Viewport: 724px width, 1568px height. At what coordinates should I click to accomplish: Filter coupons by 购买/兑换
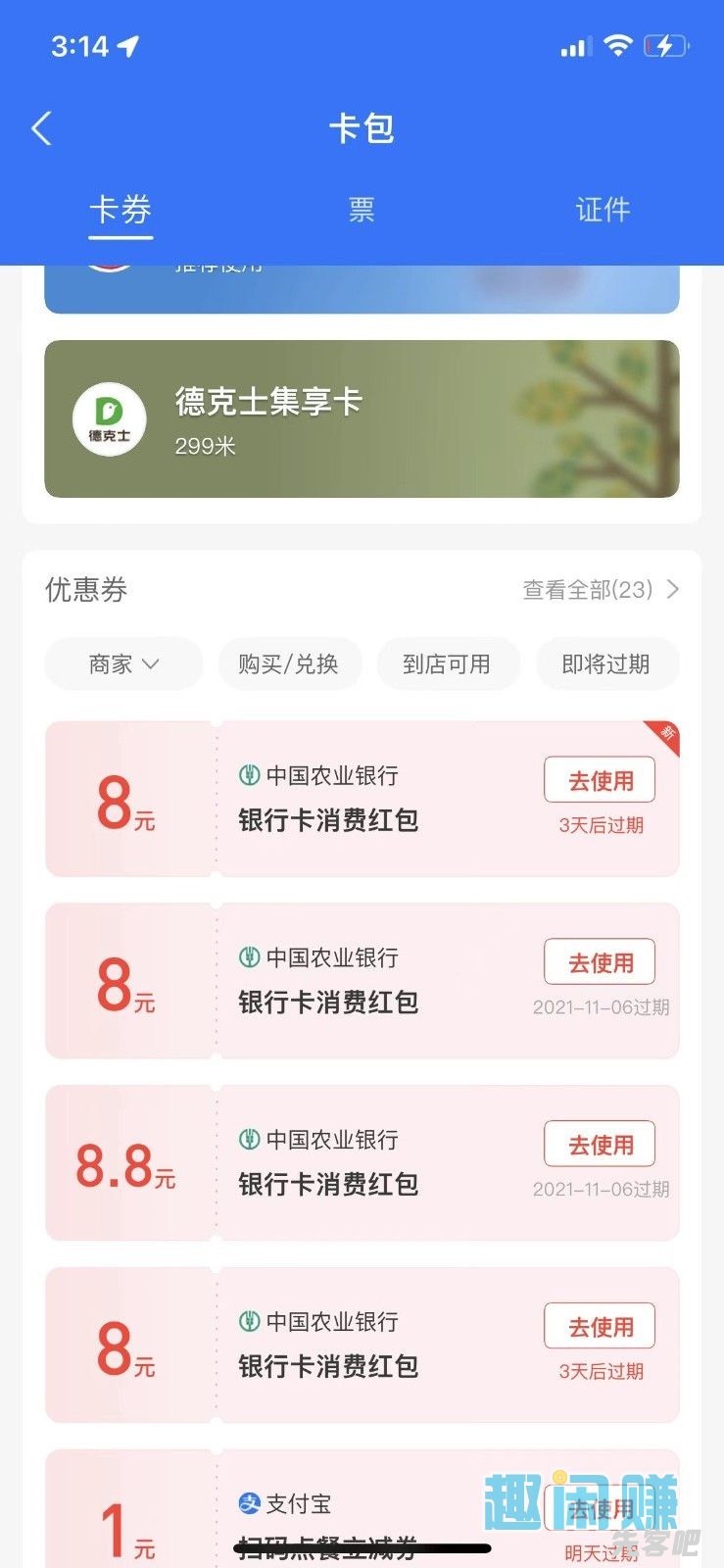(289, 664)
